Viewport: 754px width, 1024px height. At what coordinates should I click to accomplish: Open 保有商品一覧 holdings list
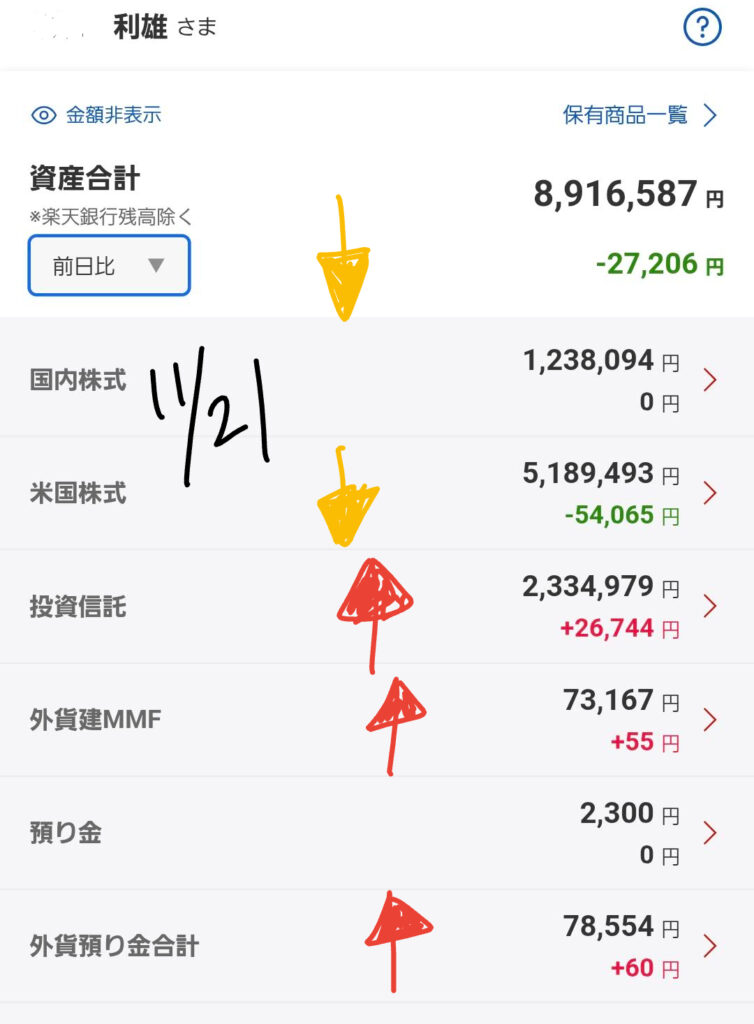[x=640, y=116]
